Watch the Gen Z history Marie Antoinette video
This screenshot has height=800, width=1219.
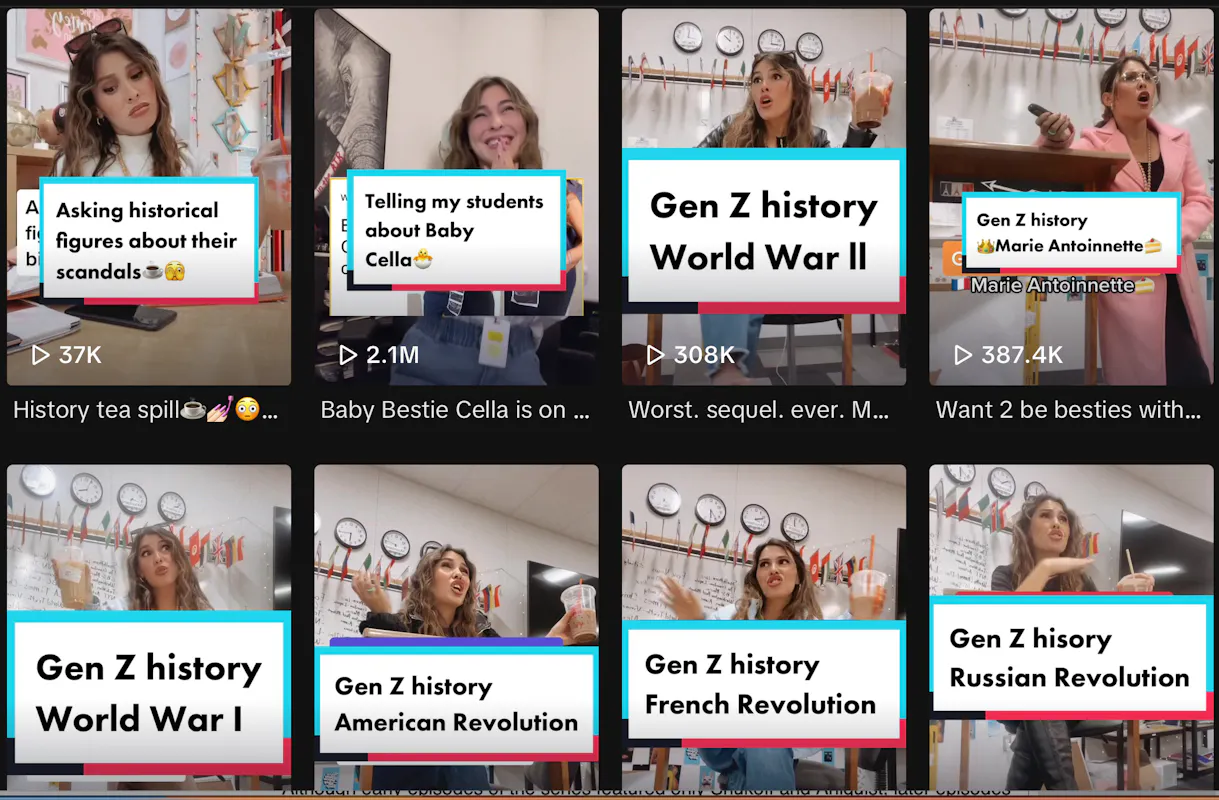point(1071,197)
